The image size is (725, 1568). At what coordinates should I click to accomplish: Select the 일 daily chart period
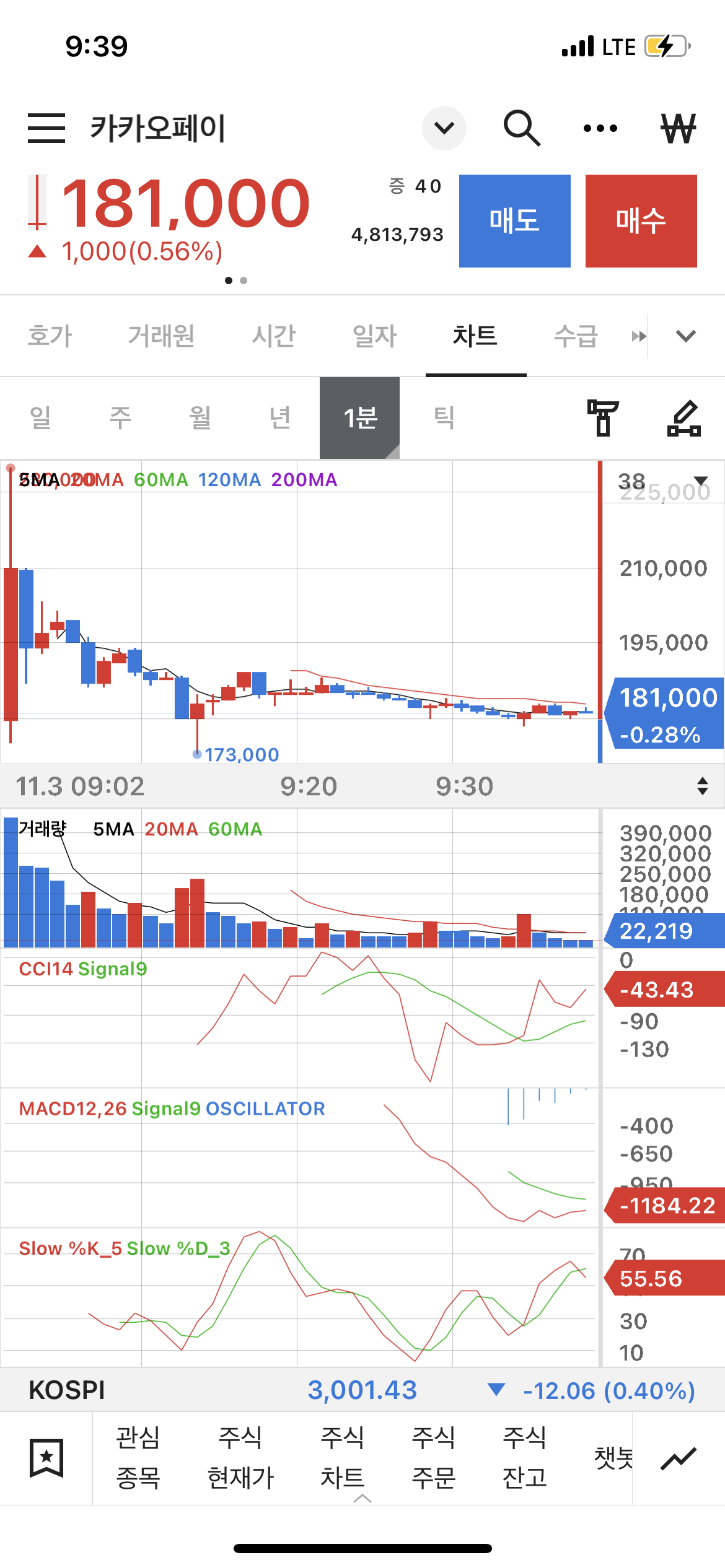pyautogui.click(x=40, y=417)
